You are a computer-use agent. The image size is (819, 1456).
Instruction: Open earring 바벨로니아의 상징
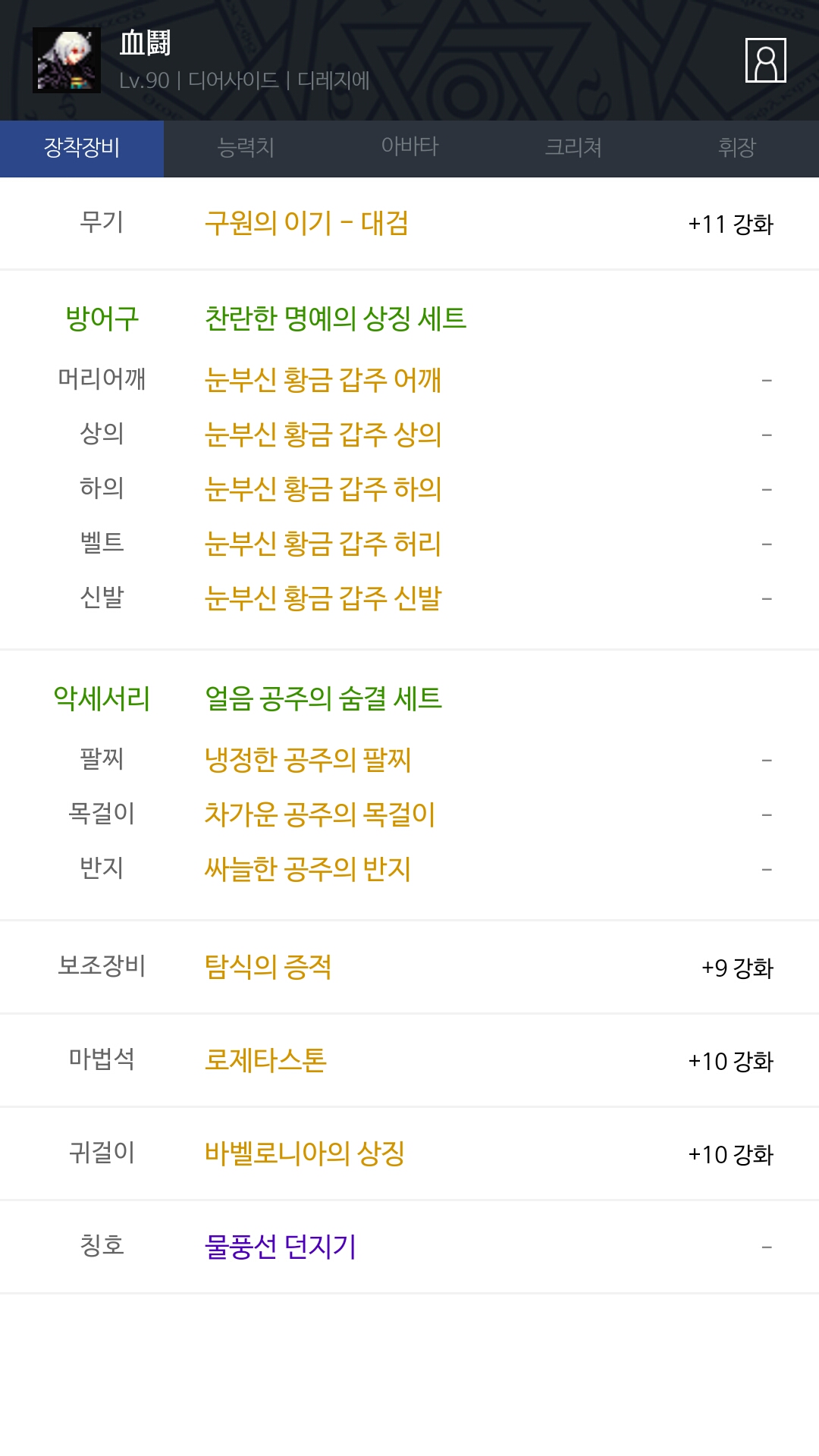point(304,1153)
